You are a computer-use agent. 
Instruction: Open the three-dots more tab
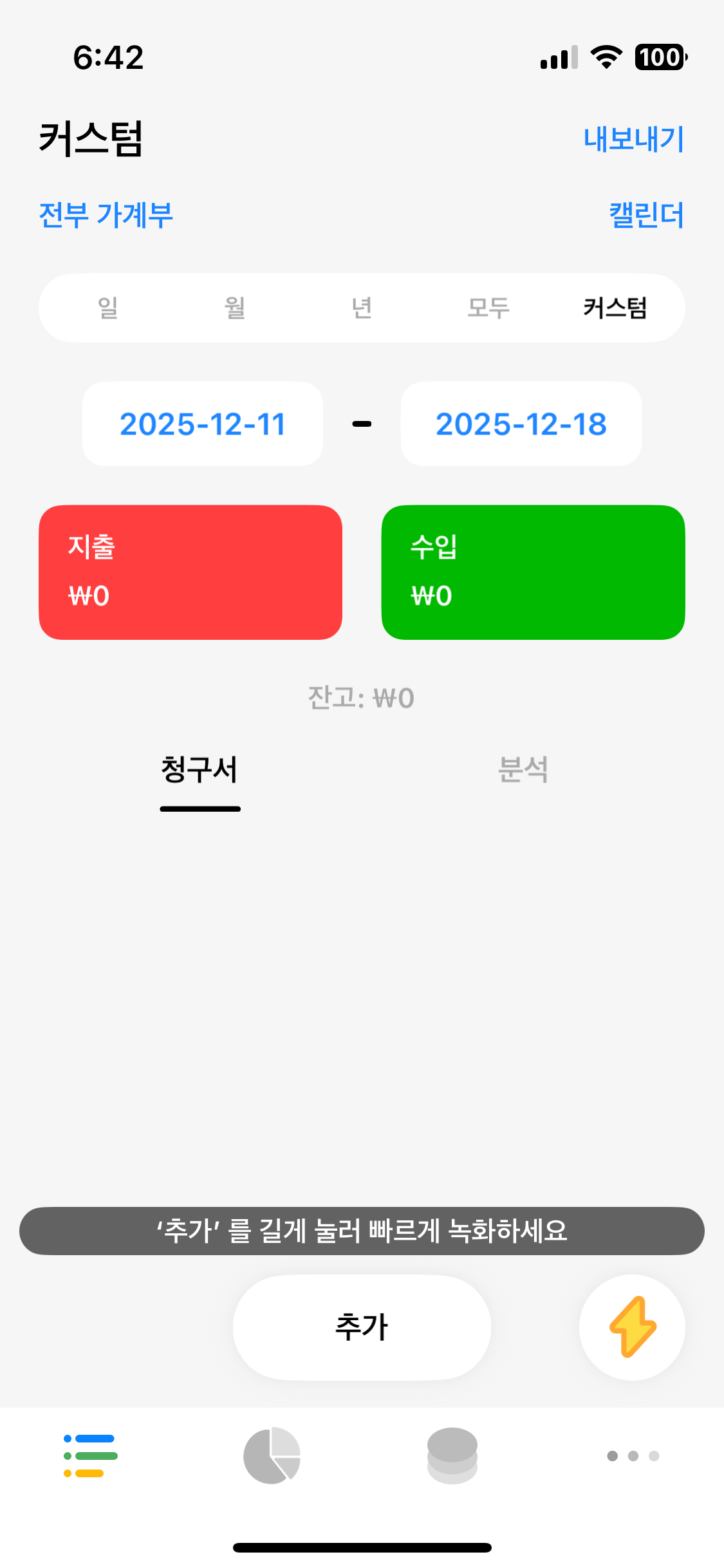pyautogui.click(x=633, y=1456)
